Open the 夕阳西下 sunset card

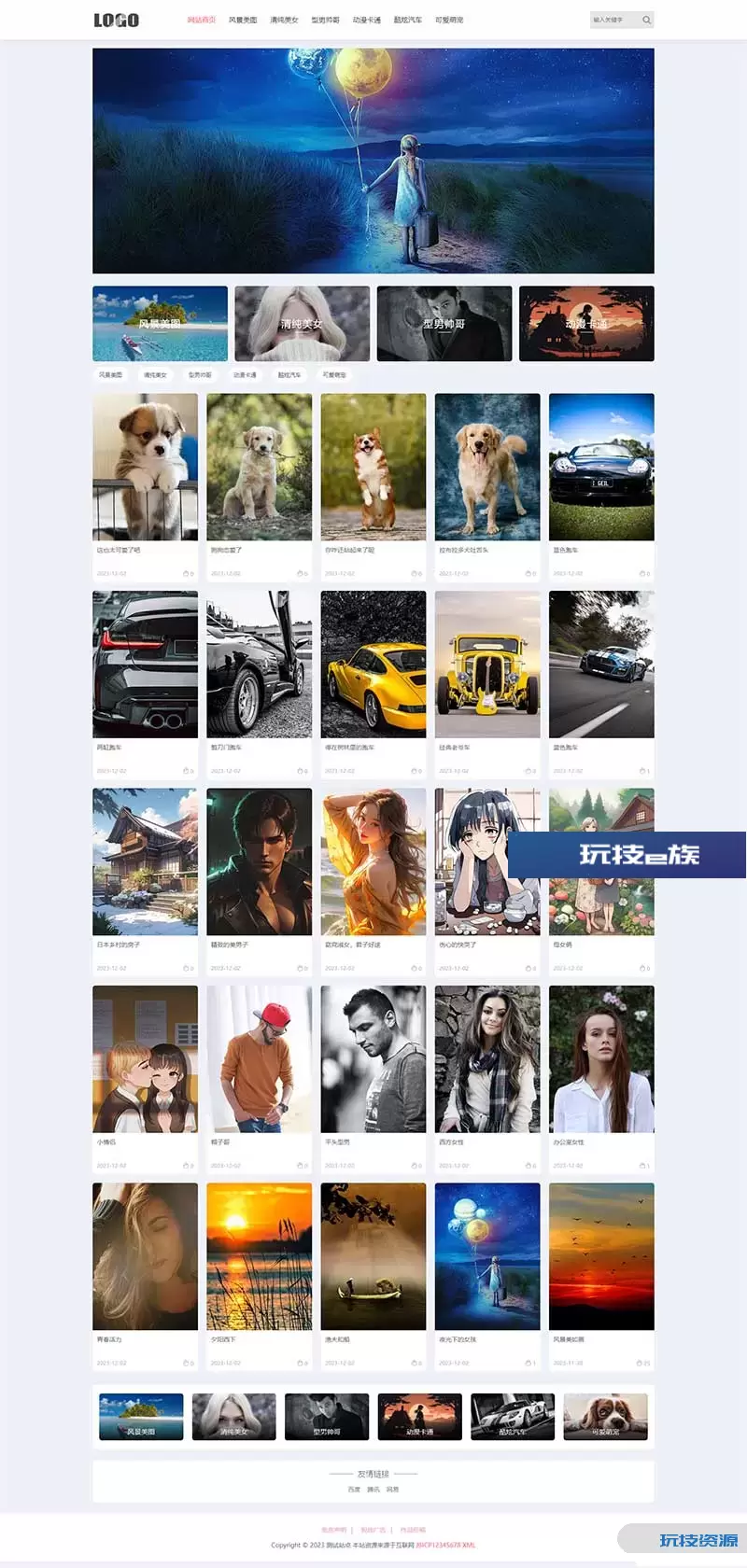point(259,1276)
